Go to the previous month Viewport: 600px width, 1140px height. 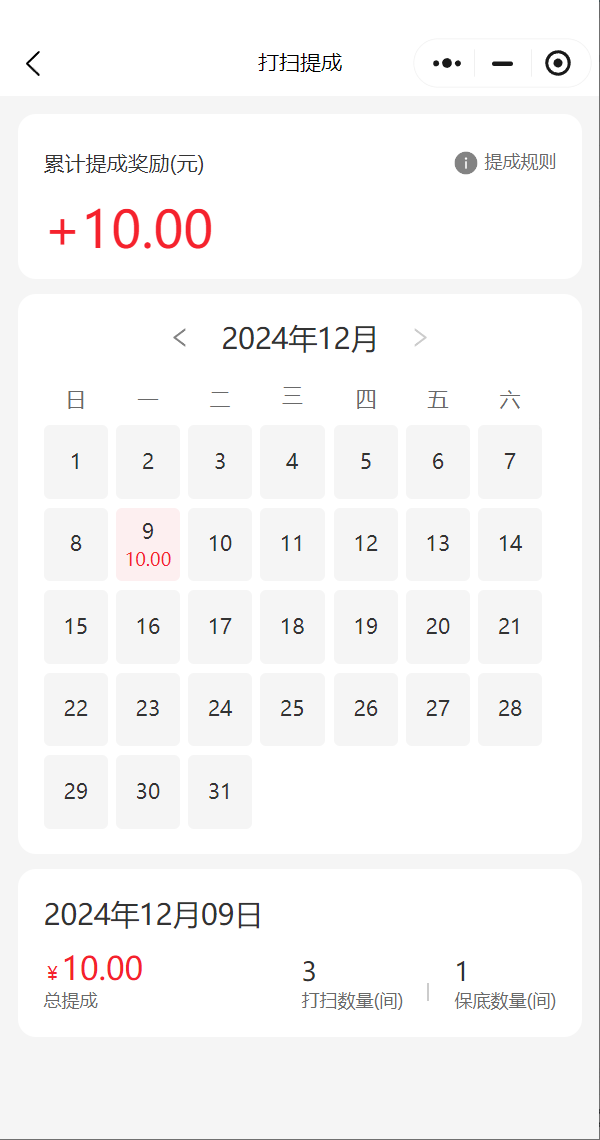coord(180,338)
